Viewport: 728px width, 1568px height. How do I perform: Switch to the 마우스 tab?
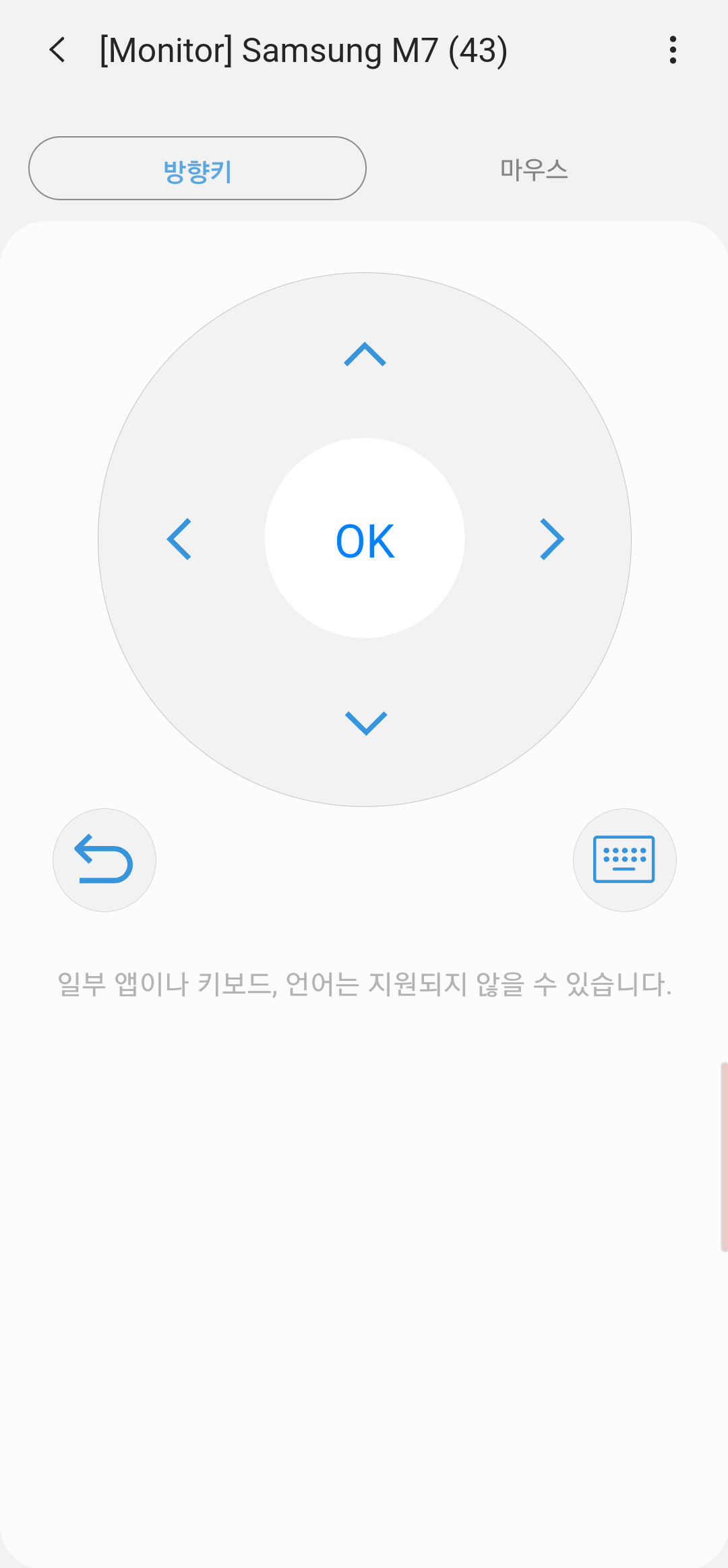pyautogui.click(x=534, y=169)
